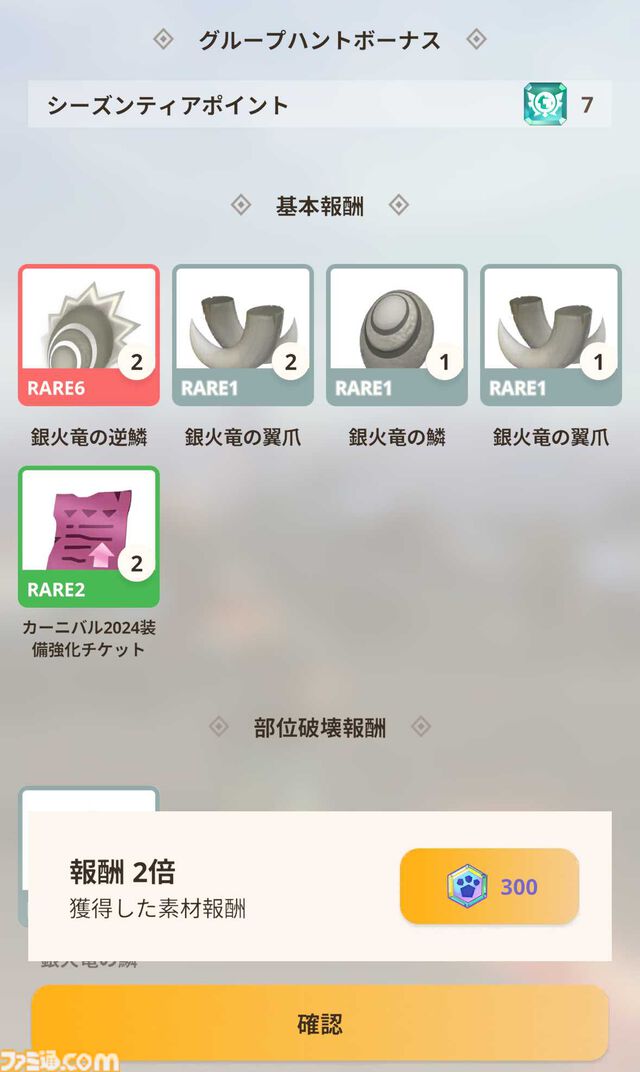
Task: Pay 300 gems to double rewards
Action: [x=489, y=886]
